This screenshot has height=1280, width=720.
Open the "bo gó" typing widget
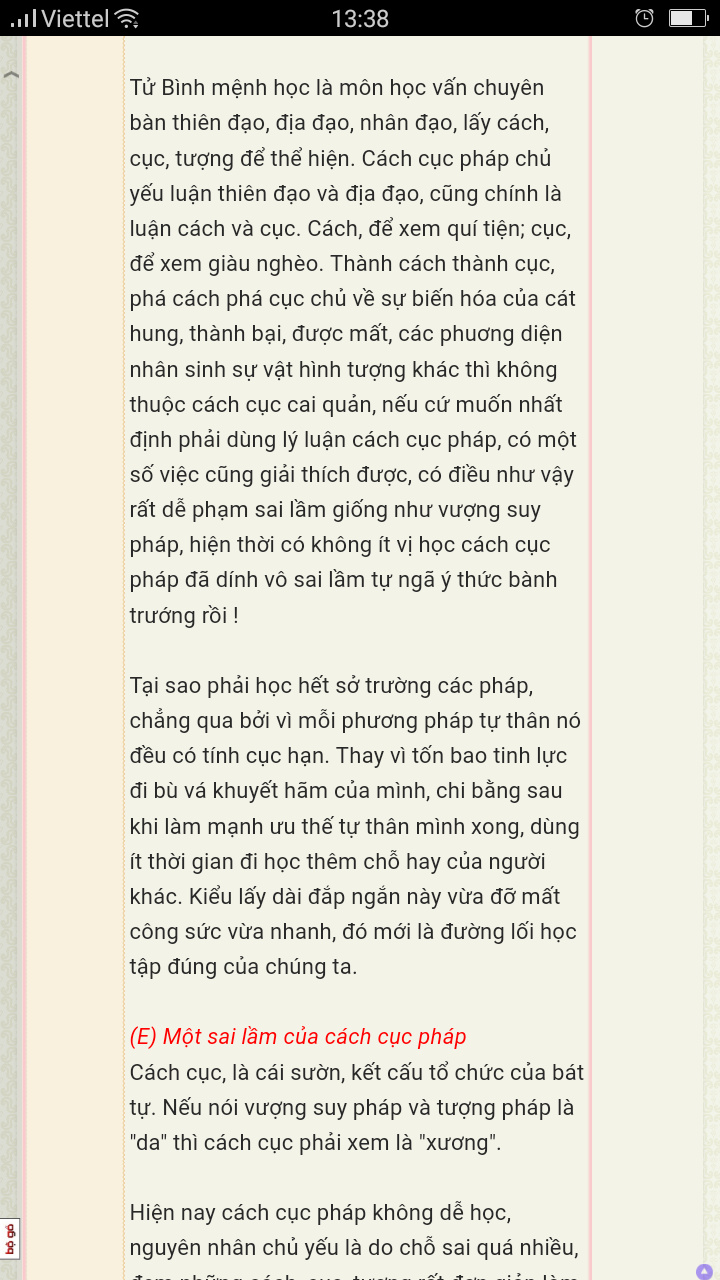pyautogui.click(x=10, y=1239)
